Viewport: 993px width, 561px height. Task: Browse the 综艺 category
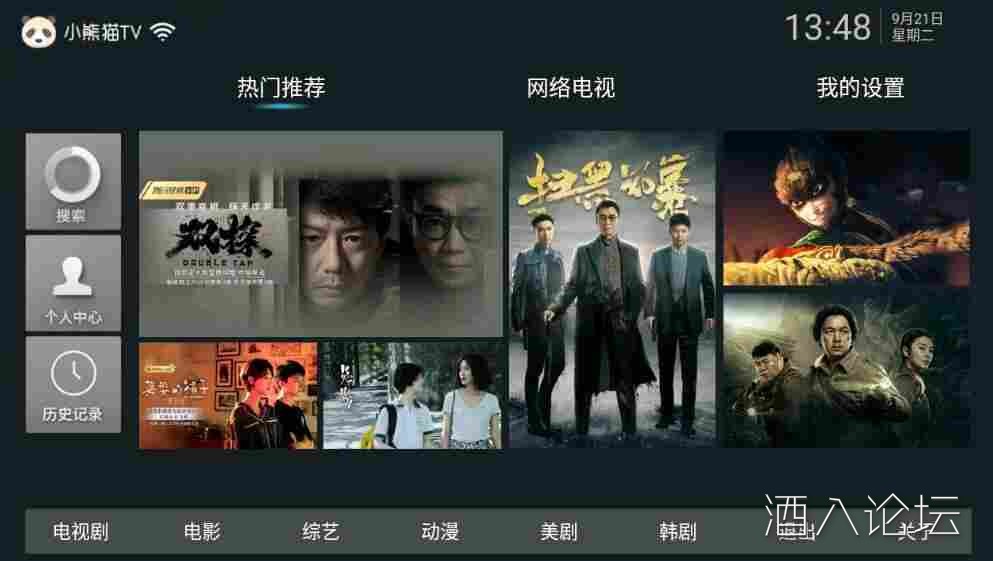tap(321, 531)
